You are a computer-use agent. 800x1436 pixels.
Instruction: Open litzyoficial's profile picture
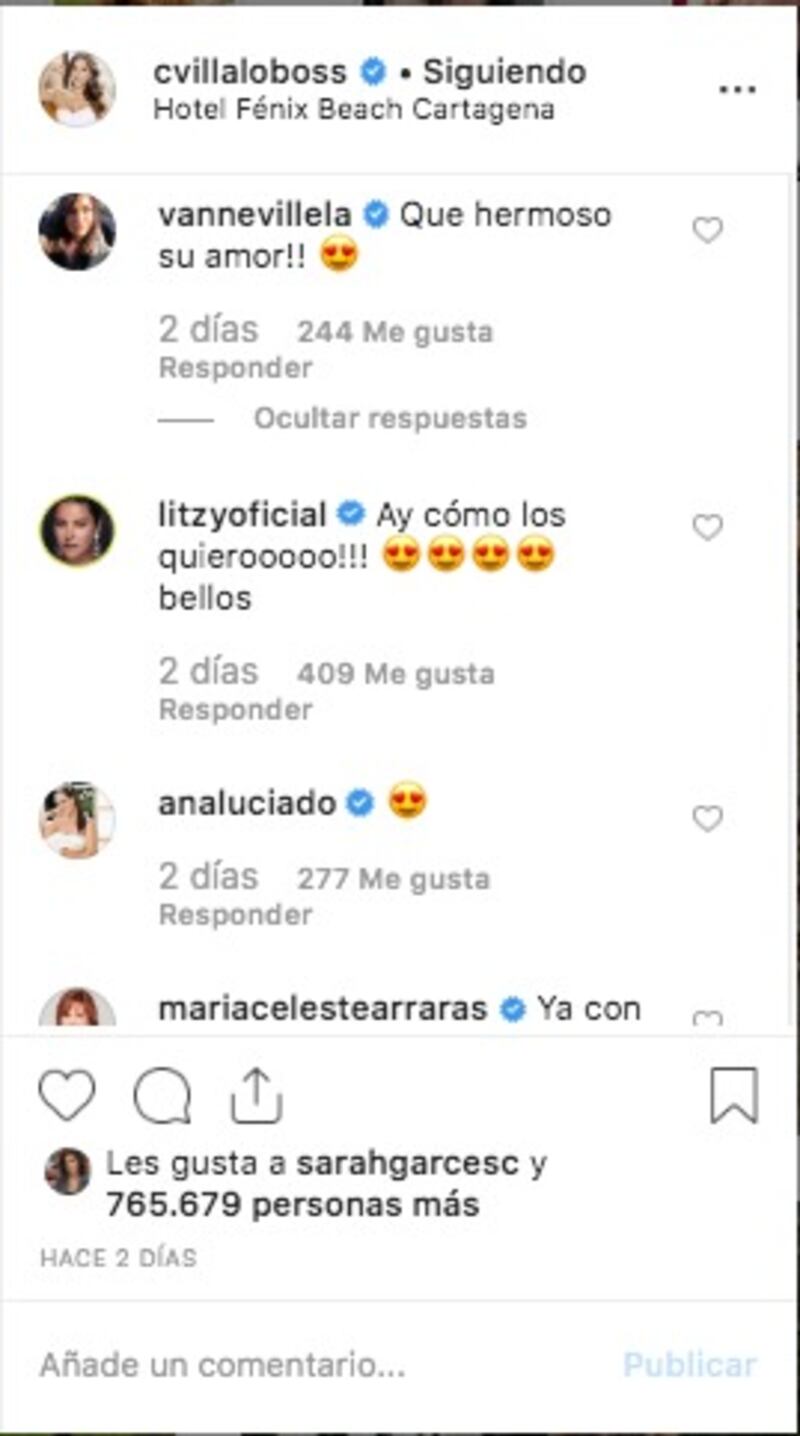(77, 530)
